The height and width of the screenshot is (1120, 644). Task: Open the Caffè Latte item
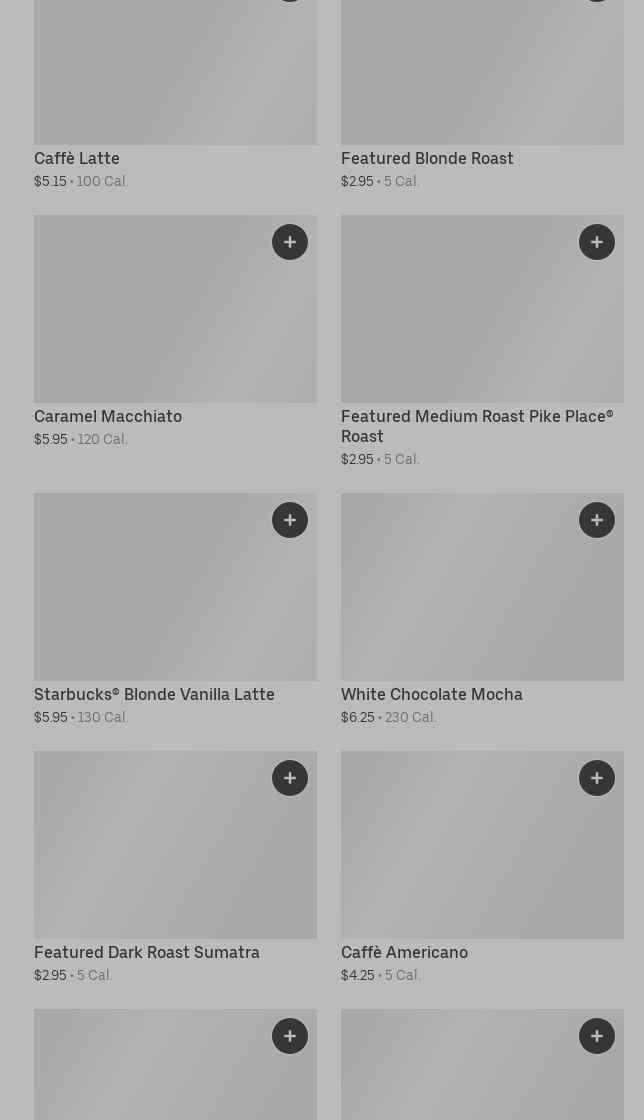click(175, 95)
